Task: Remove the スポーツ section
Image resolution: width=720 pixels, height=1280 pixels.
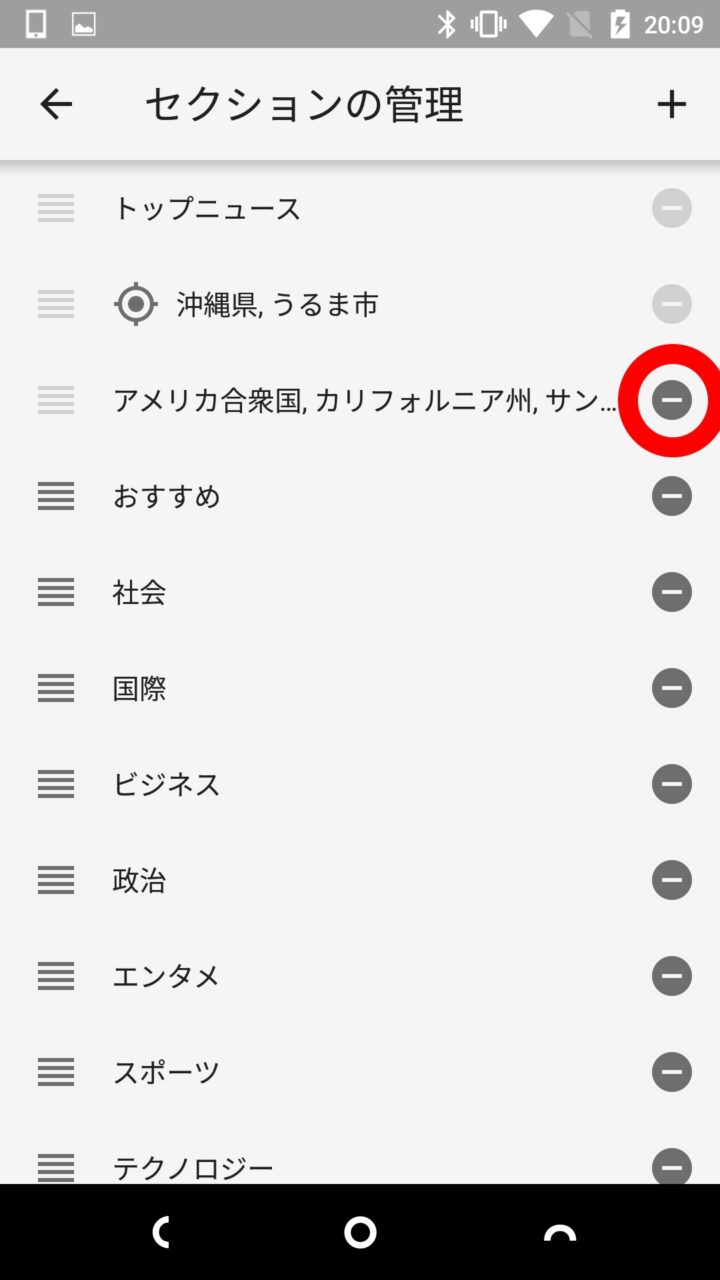Action: (671, 1072)
